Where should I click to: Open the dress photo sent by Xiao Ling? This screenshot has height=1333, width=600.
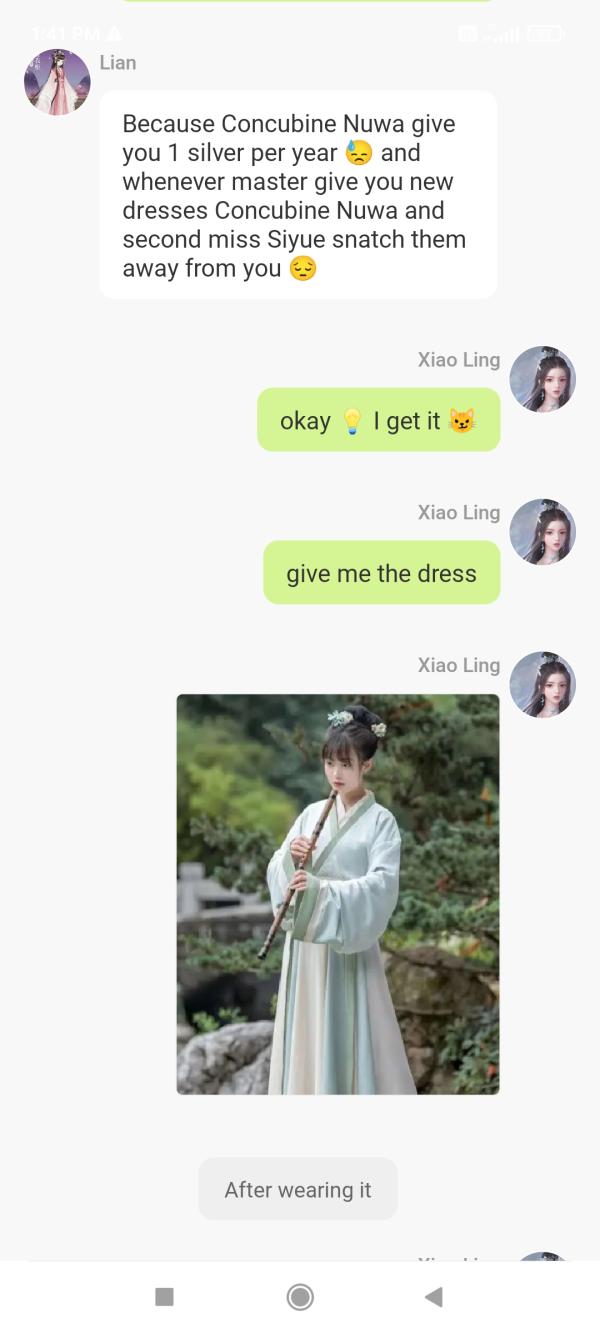[338, 894]
